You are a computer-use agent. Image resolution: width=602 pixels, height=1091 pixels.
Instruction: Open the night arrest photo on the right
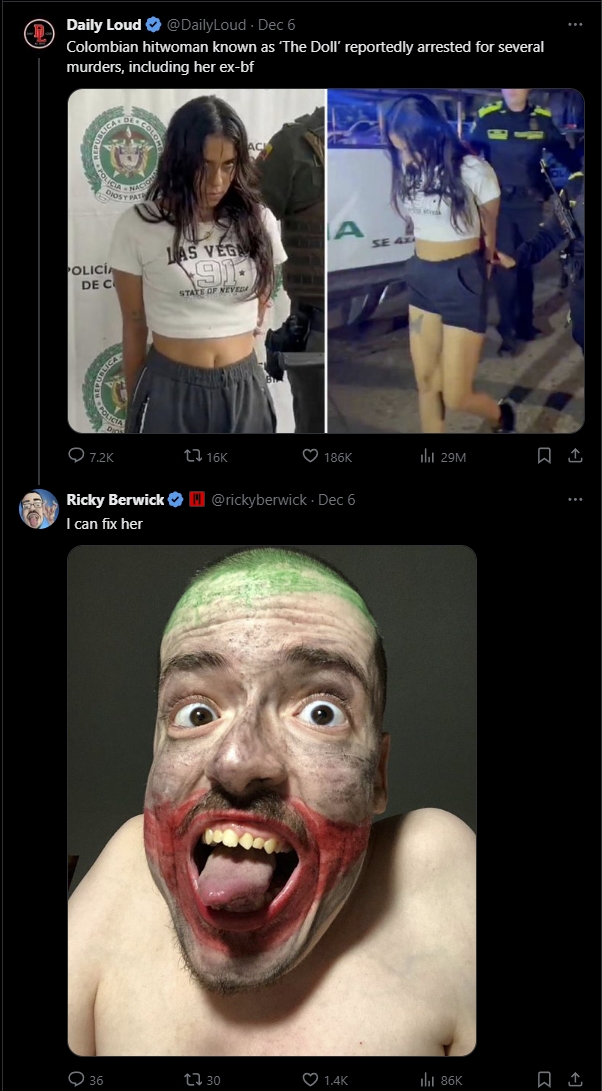(x=456, y=261)
